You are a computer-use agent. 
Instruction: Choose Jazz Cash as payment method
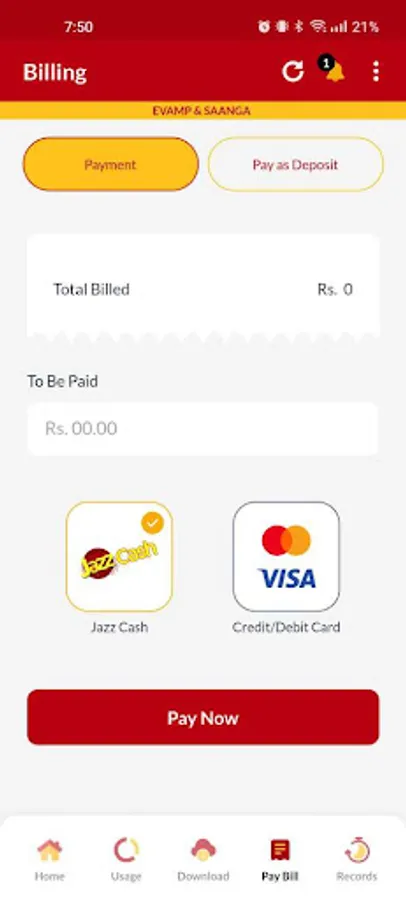[119, 557]
